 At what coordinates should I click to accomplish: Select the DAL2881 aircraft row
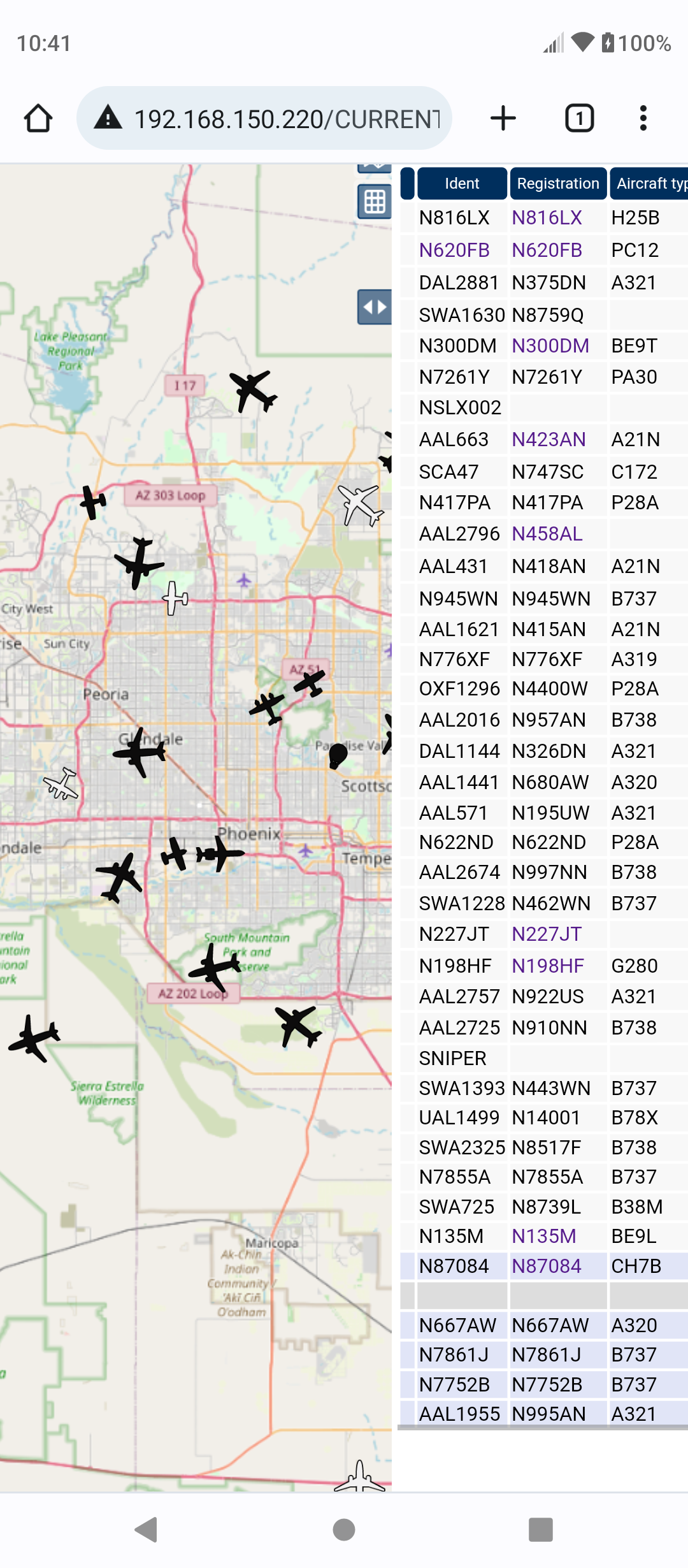click(544, 283)
